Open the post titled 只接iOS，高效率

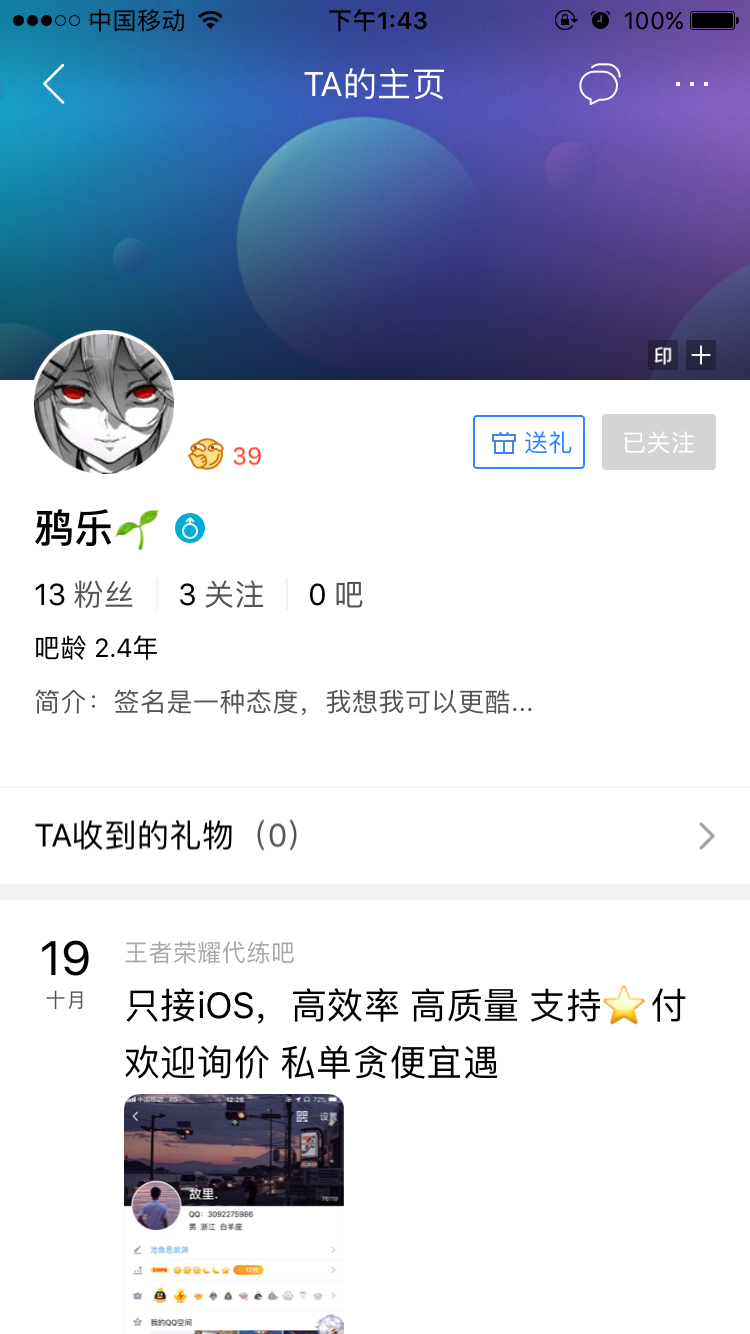pyautogui.click(x=406, y=1033)
